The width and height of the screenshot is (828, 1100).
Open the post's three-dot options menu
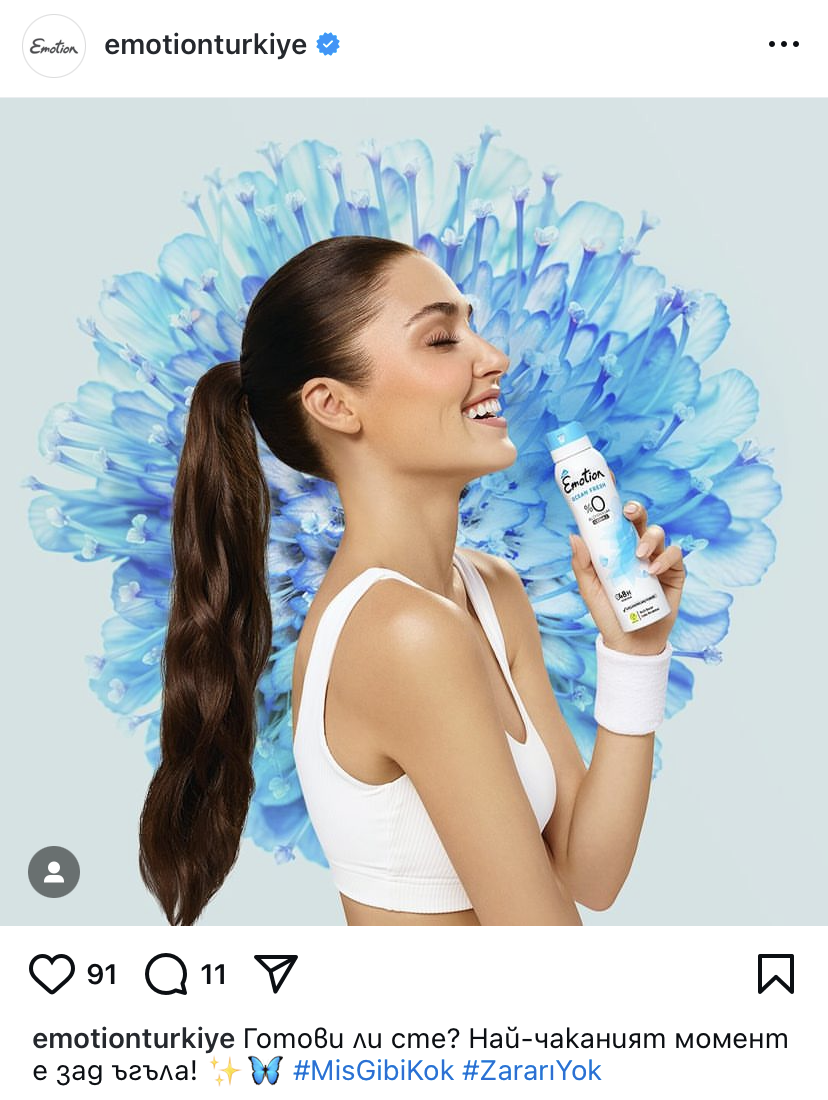pos(783,45)
